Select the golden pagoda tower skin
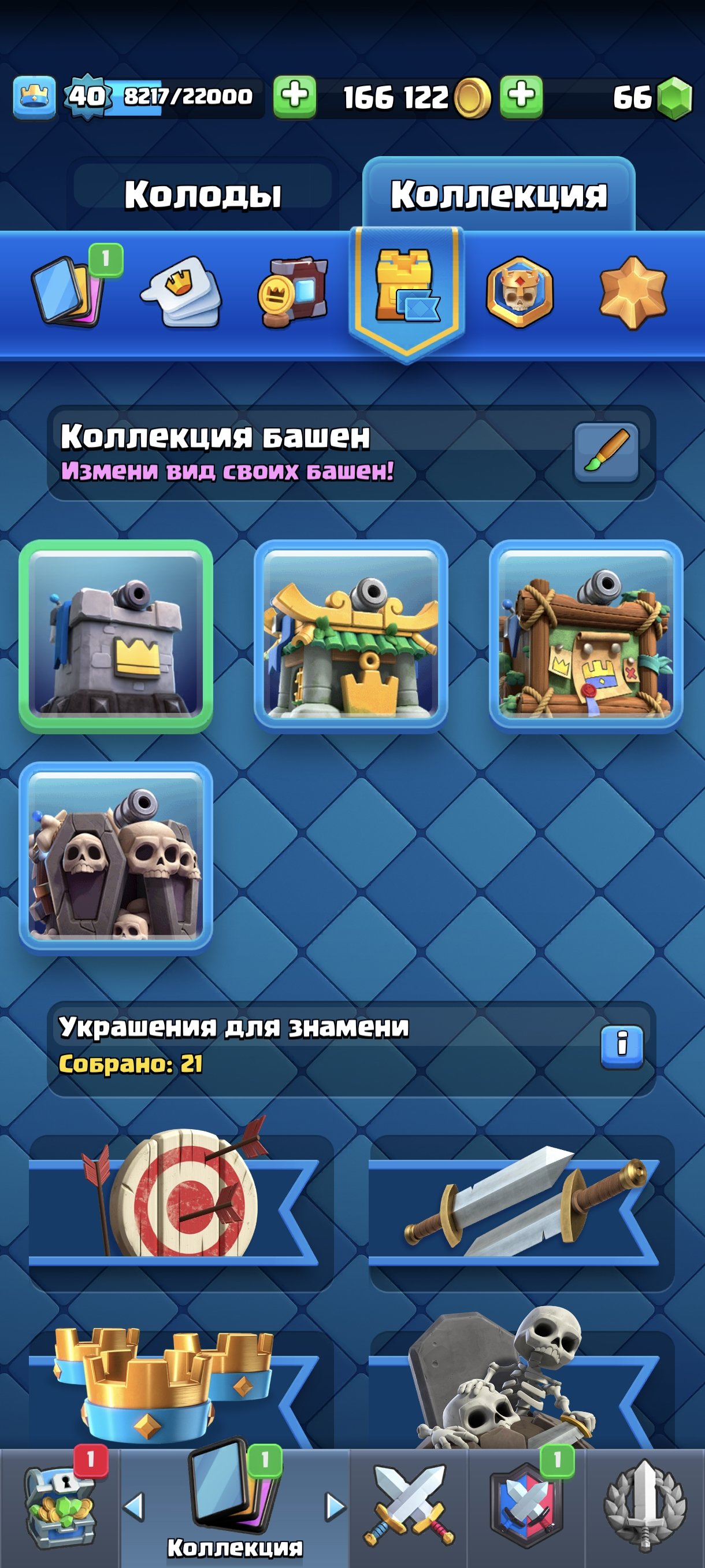 pyautogui.click(x=351, y=635)
